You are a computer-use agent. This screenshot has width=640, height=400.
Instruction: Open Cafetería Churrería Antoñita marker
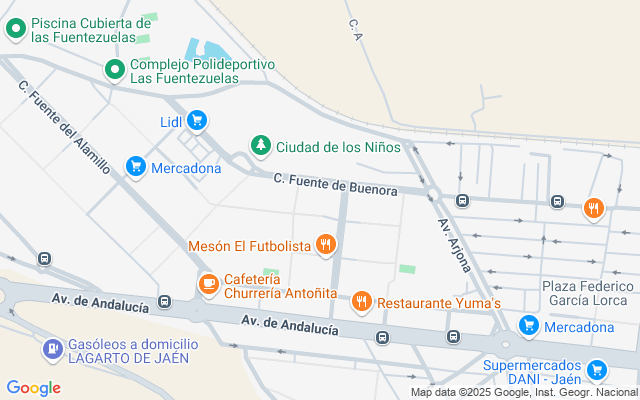(x=208, y=285)
